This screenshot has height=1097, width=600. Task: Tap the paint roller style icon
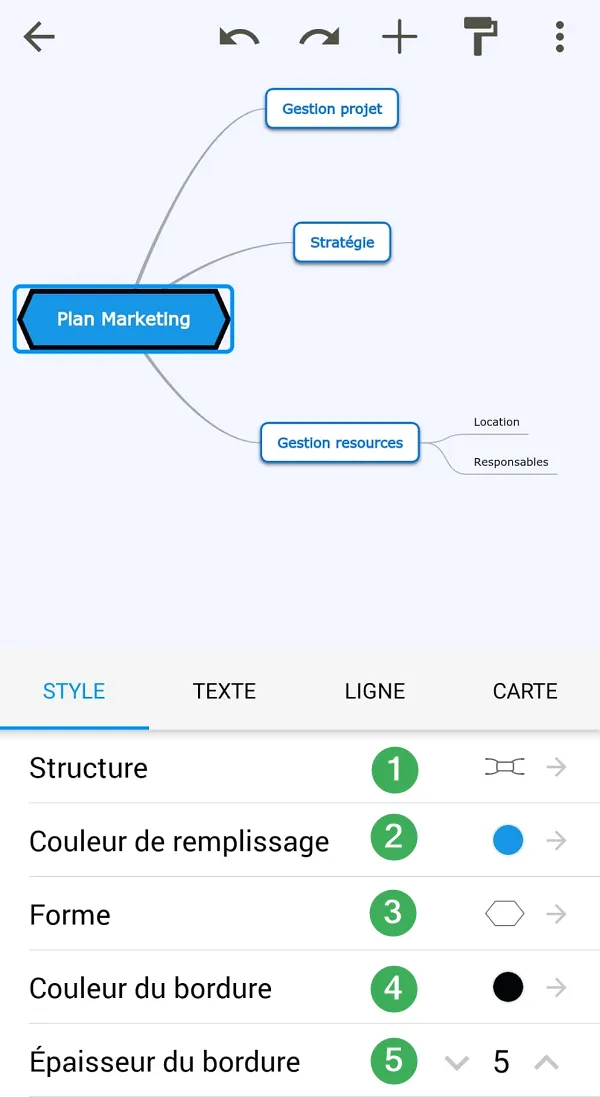click(x=480, y=36)
